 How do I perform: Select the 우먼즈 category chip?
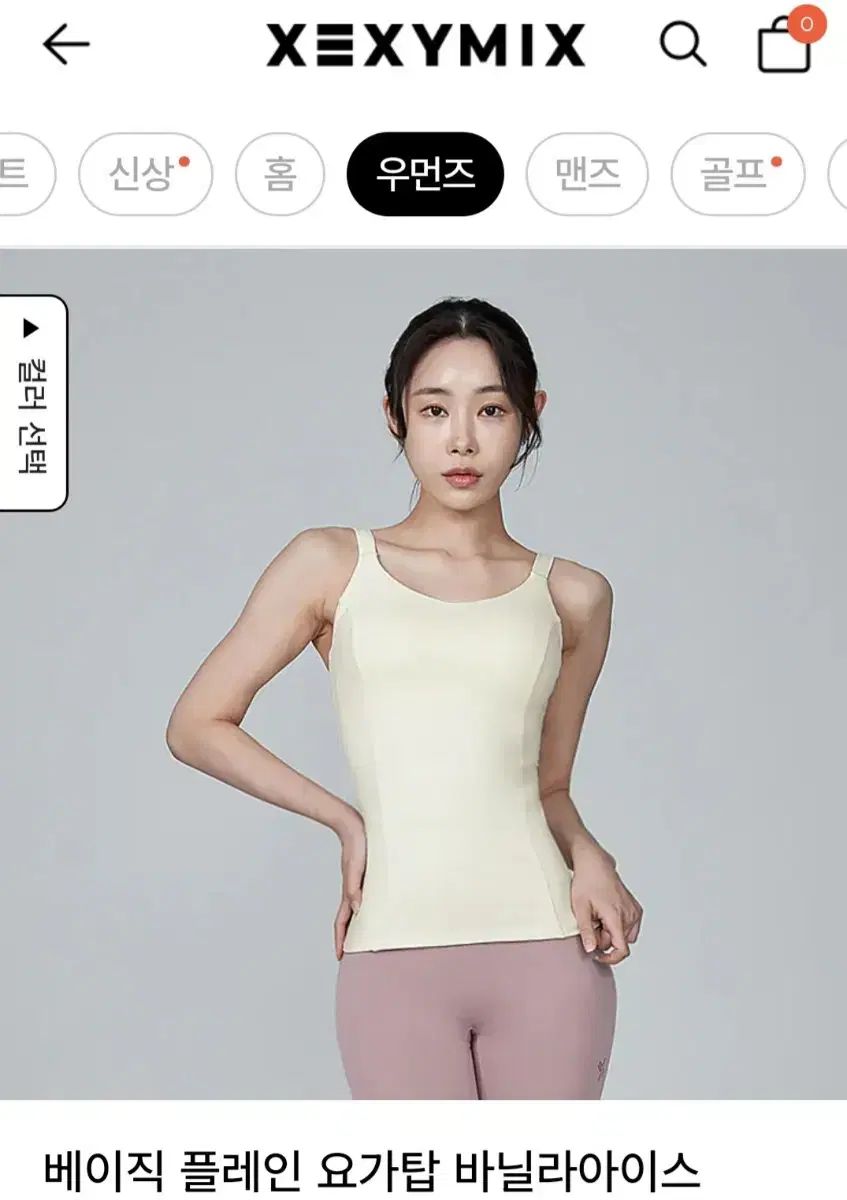click(425, 174)
